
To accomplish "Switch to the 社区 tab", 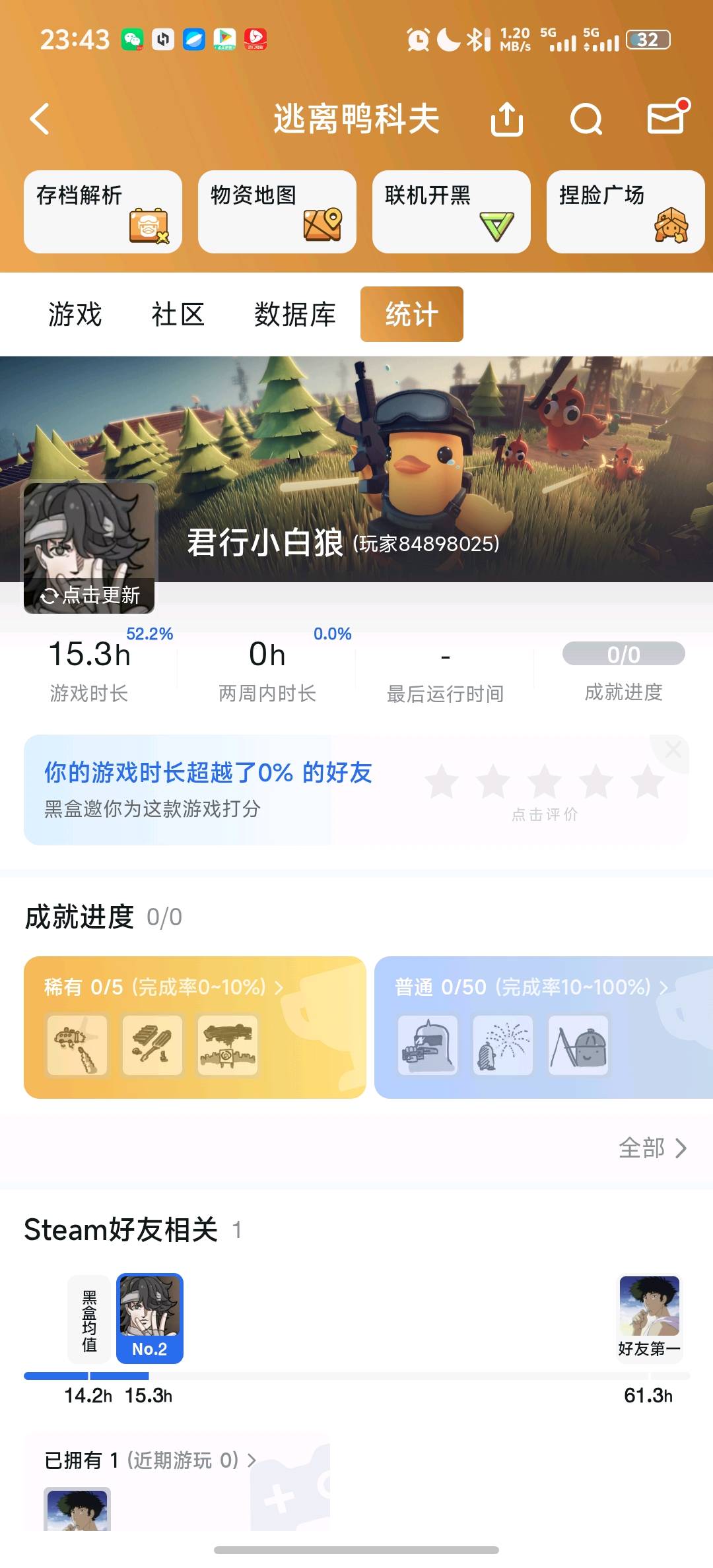I will 178,314.
